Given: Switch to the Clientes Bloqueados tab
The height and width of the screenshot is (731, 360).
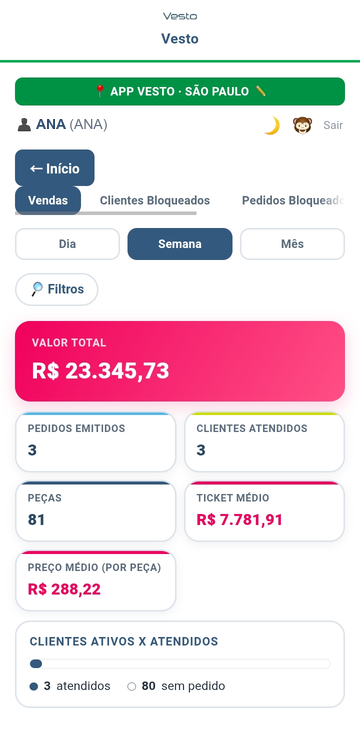Looking at the screenshot, I should [155, 200].
